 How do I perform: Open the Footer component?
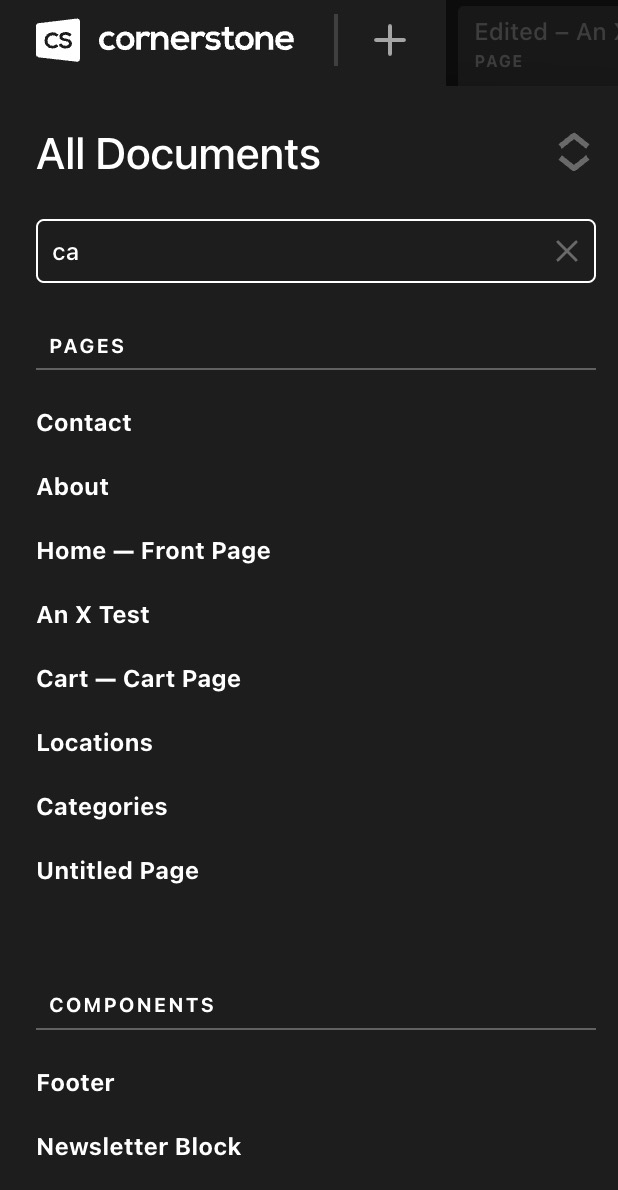click(x=75, y=1083)
